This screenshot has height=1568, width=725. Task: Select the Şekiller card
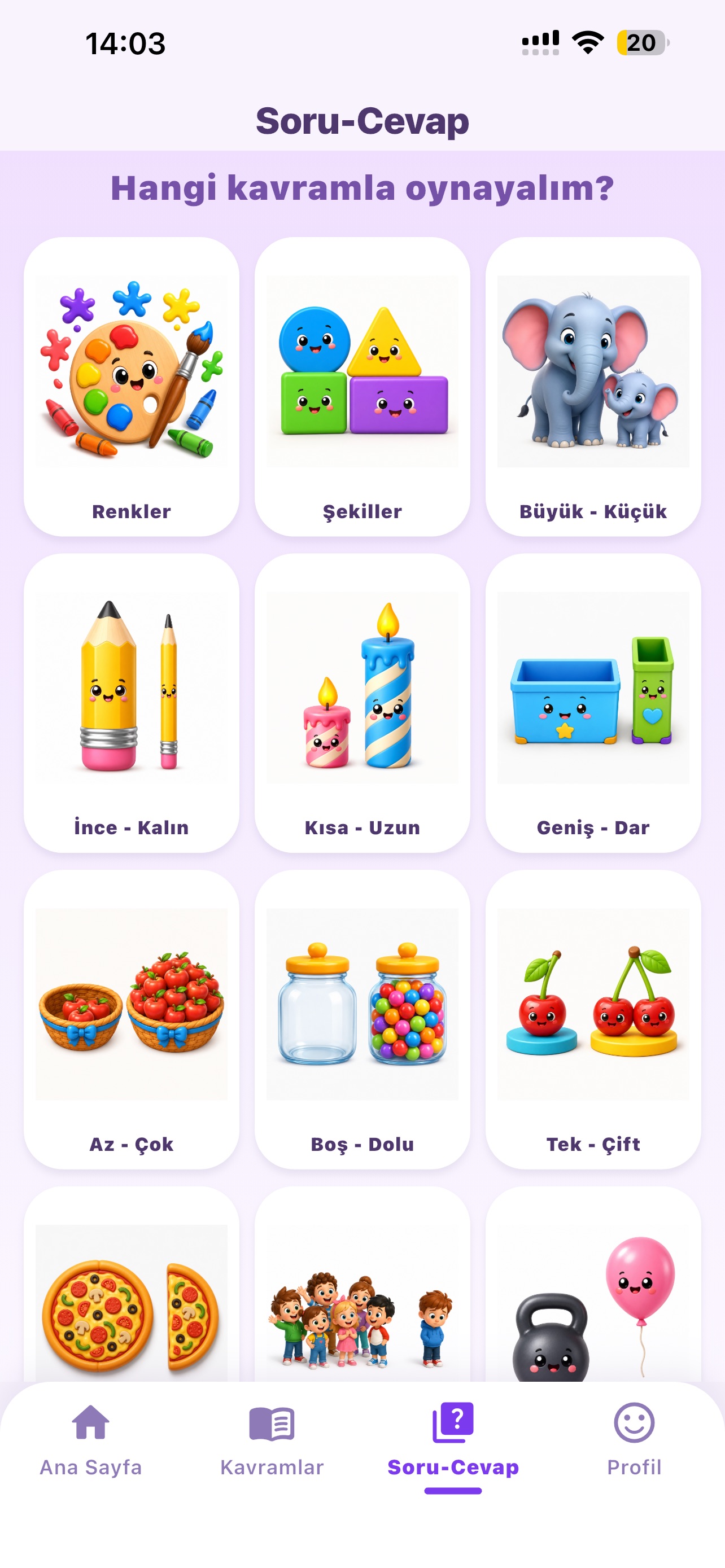click(362, 387)
